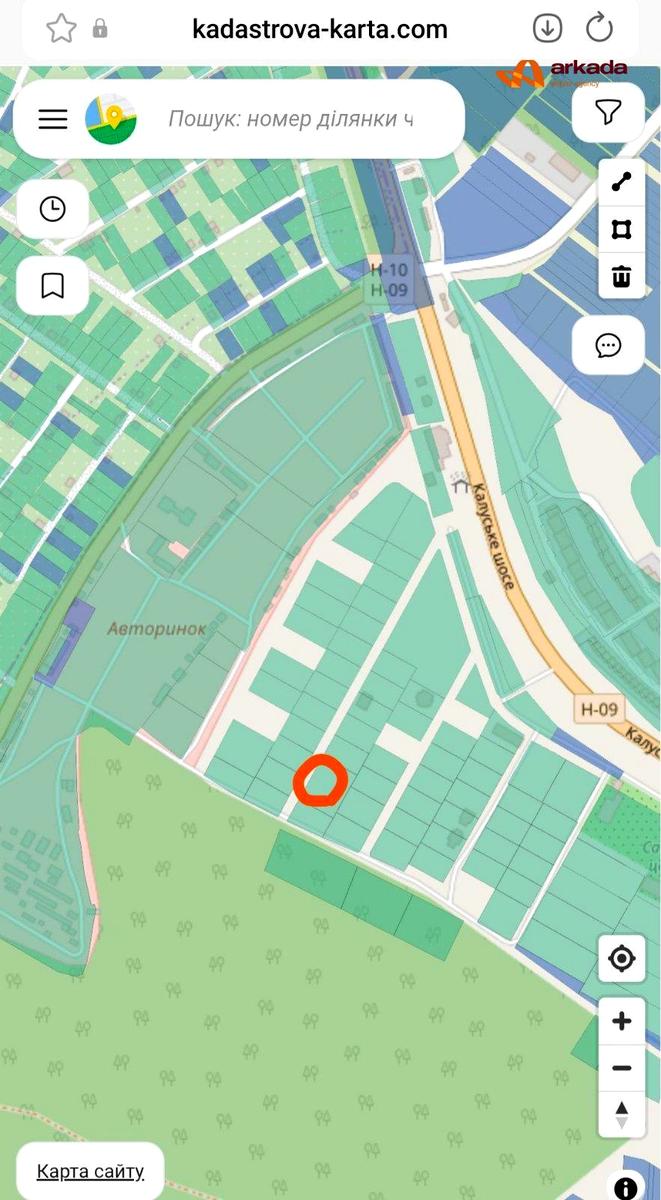Delete measurements with the trash icon
The image size is (661, 1200).
click(x=622, y=275)
